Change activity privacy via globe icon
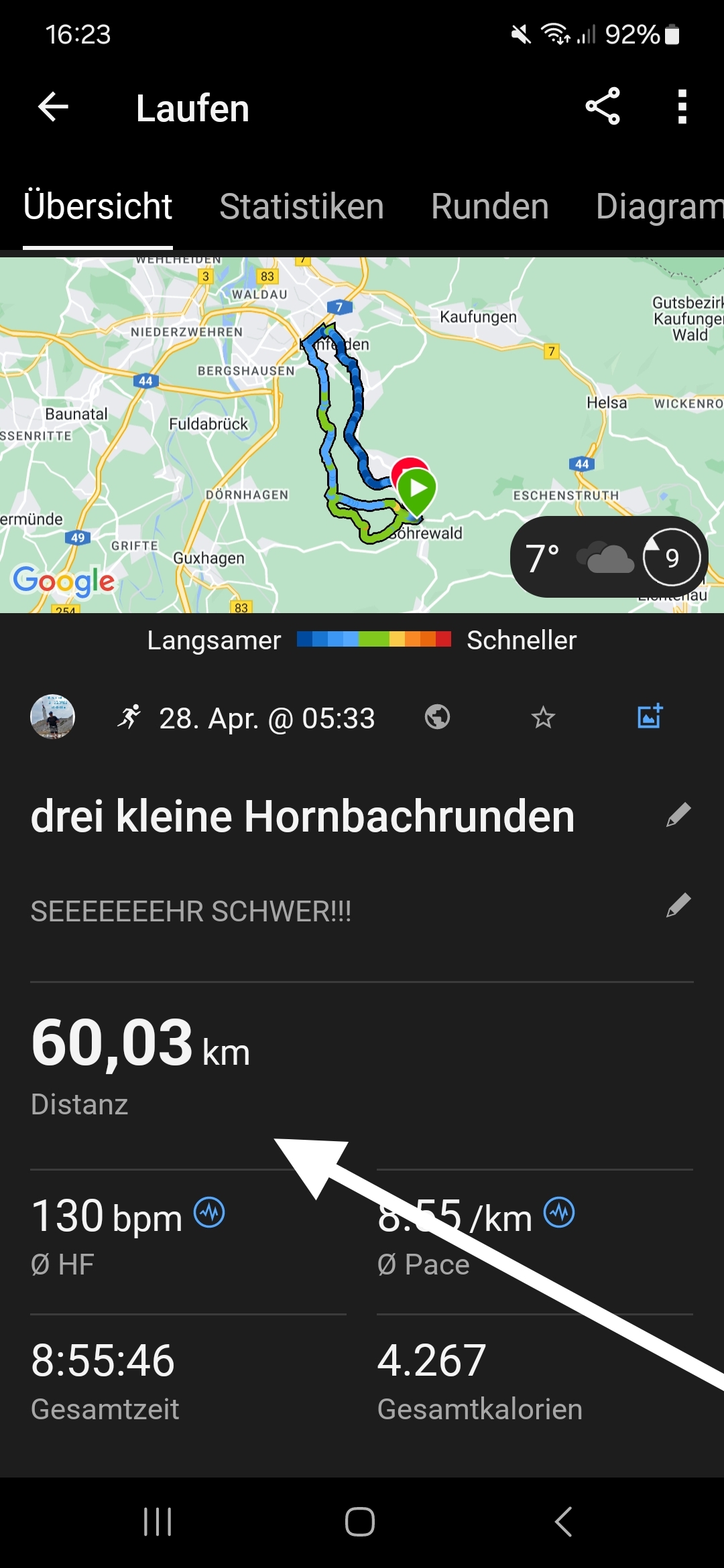 point(437,717)
